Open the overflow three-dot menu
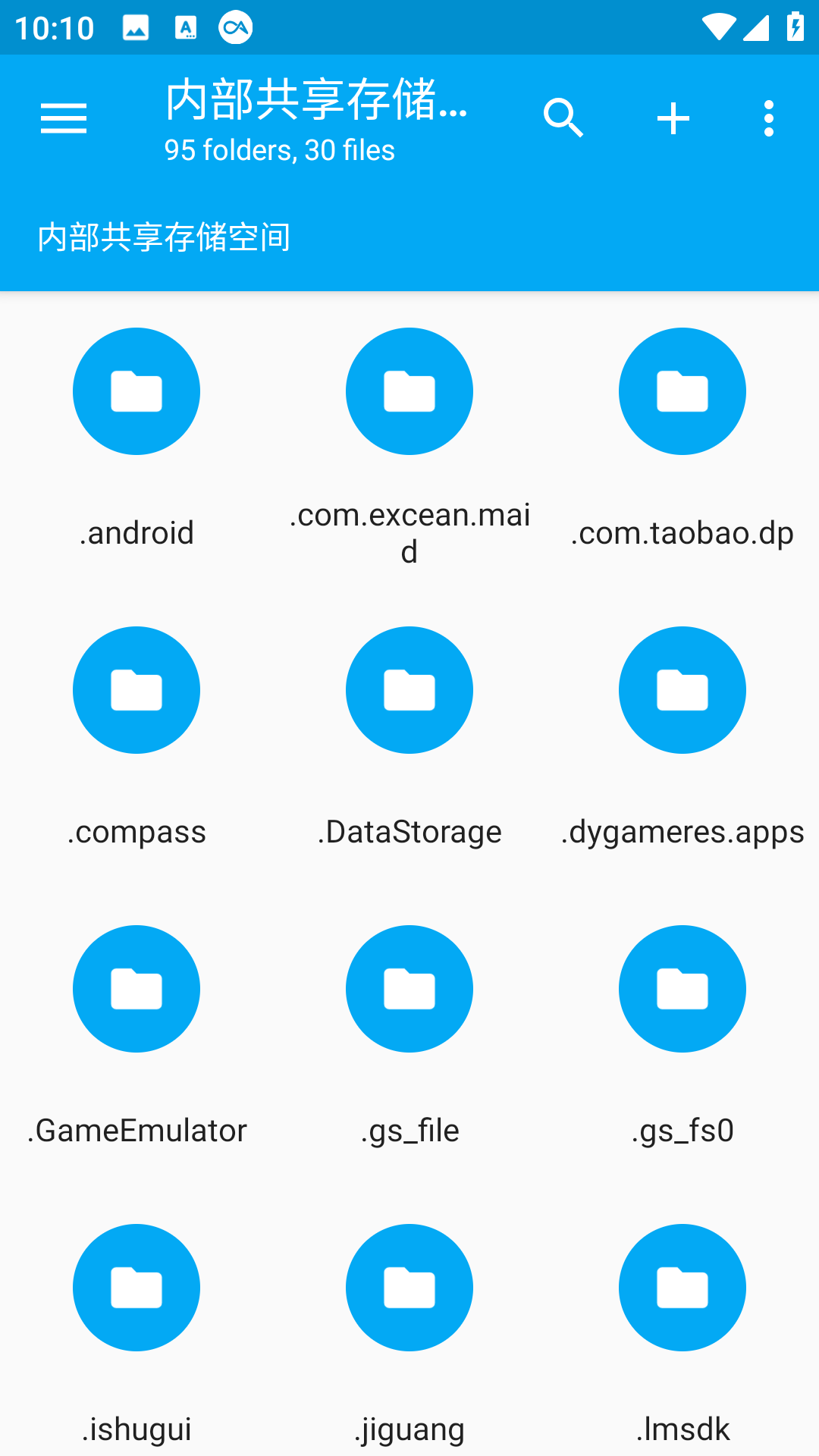Viewport: 819px width, 1456px height. [x=768, y=118]
